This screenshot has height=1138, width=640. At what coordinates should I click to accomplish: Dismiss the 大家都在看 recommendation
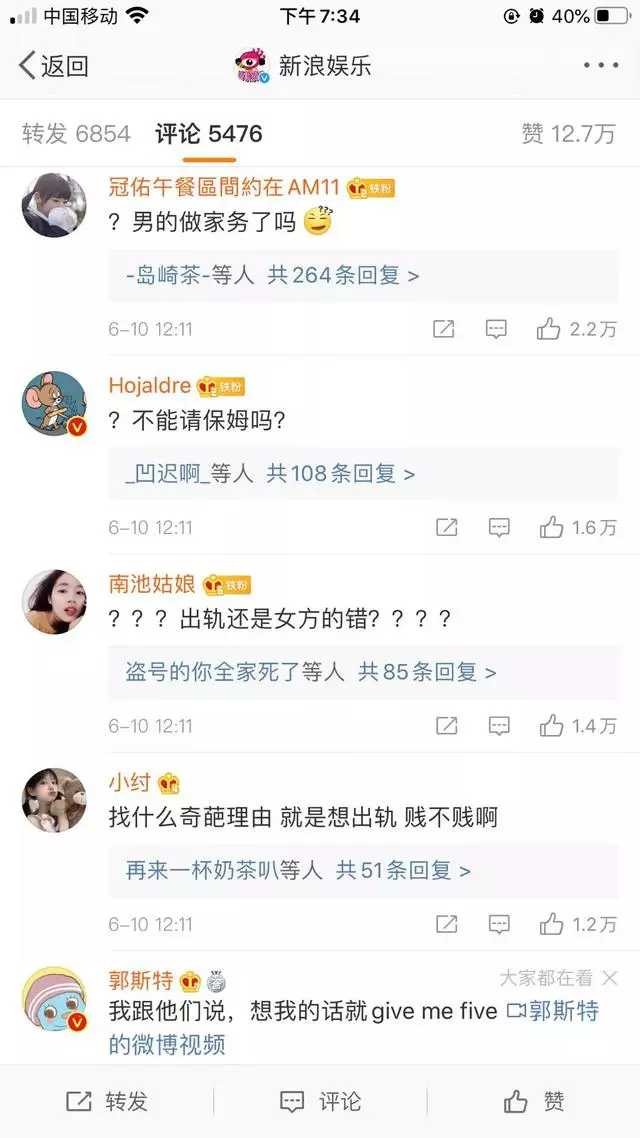[610, 978]
